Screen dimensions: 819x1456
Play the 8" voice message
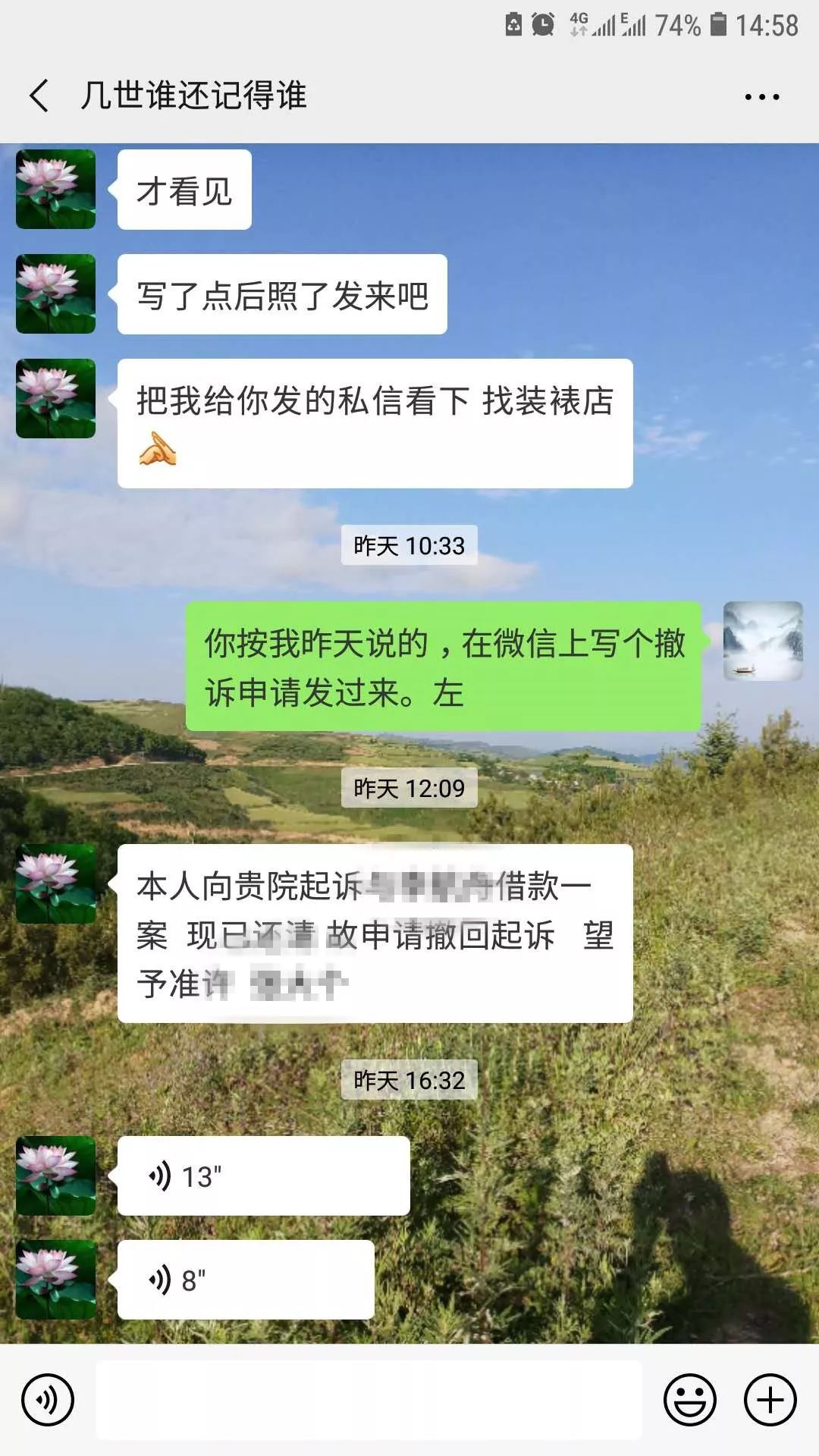[x=245, y=1280]
